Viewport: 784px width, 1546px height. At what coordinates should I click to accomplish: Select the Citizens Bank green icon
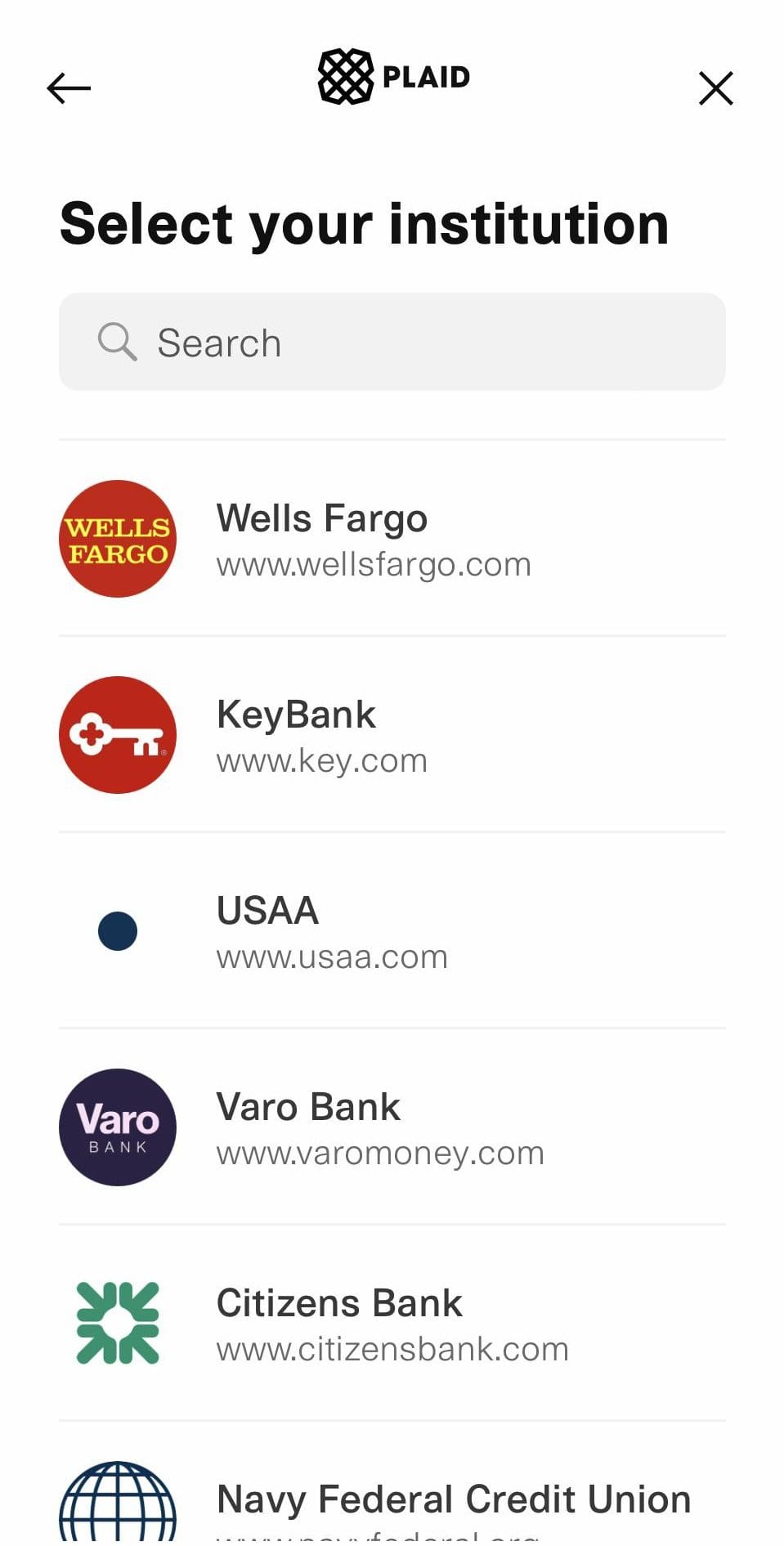click(x=117, y=1323)
